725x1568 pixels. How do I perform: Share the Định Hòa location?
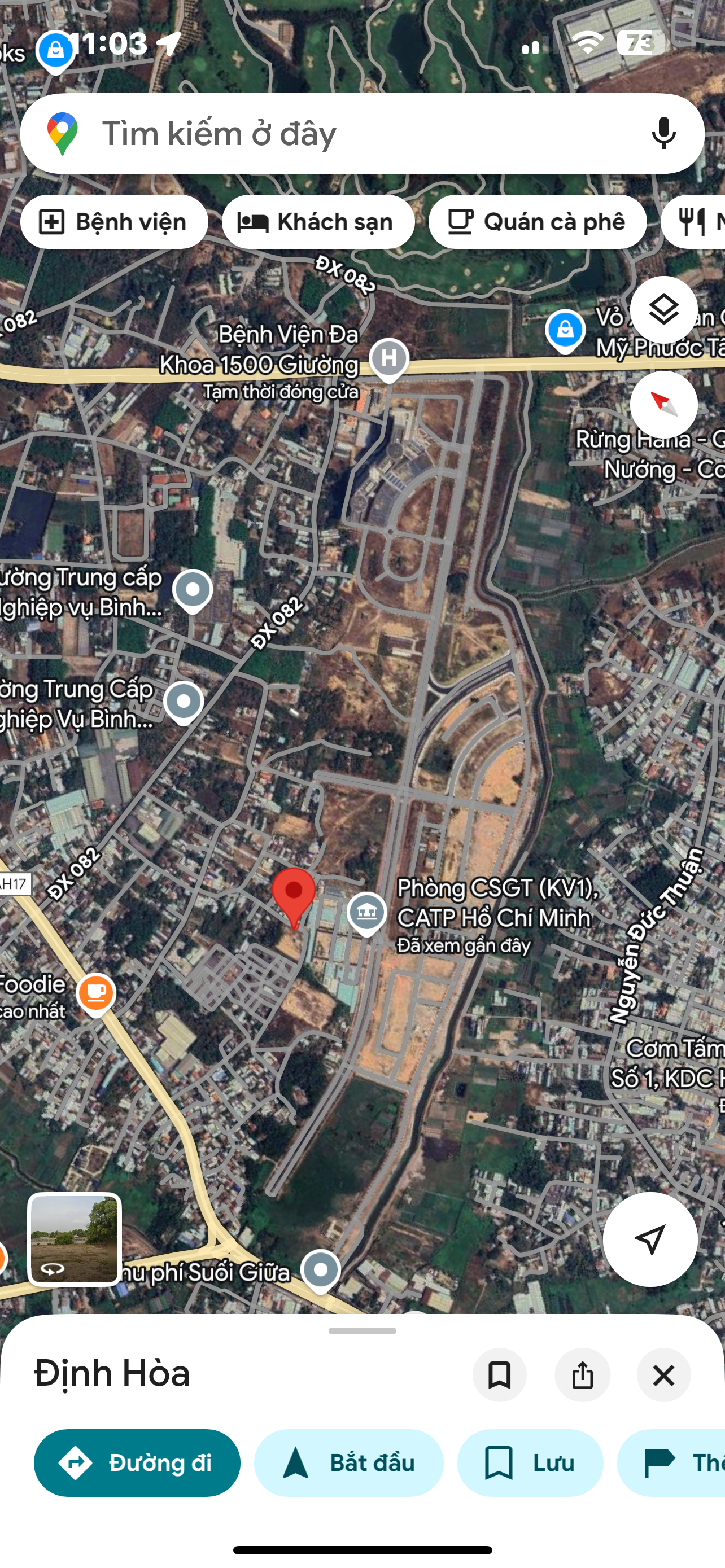point(583,1375)
